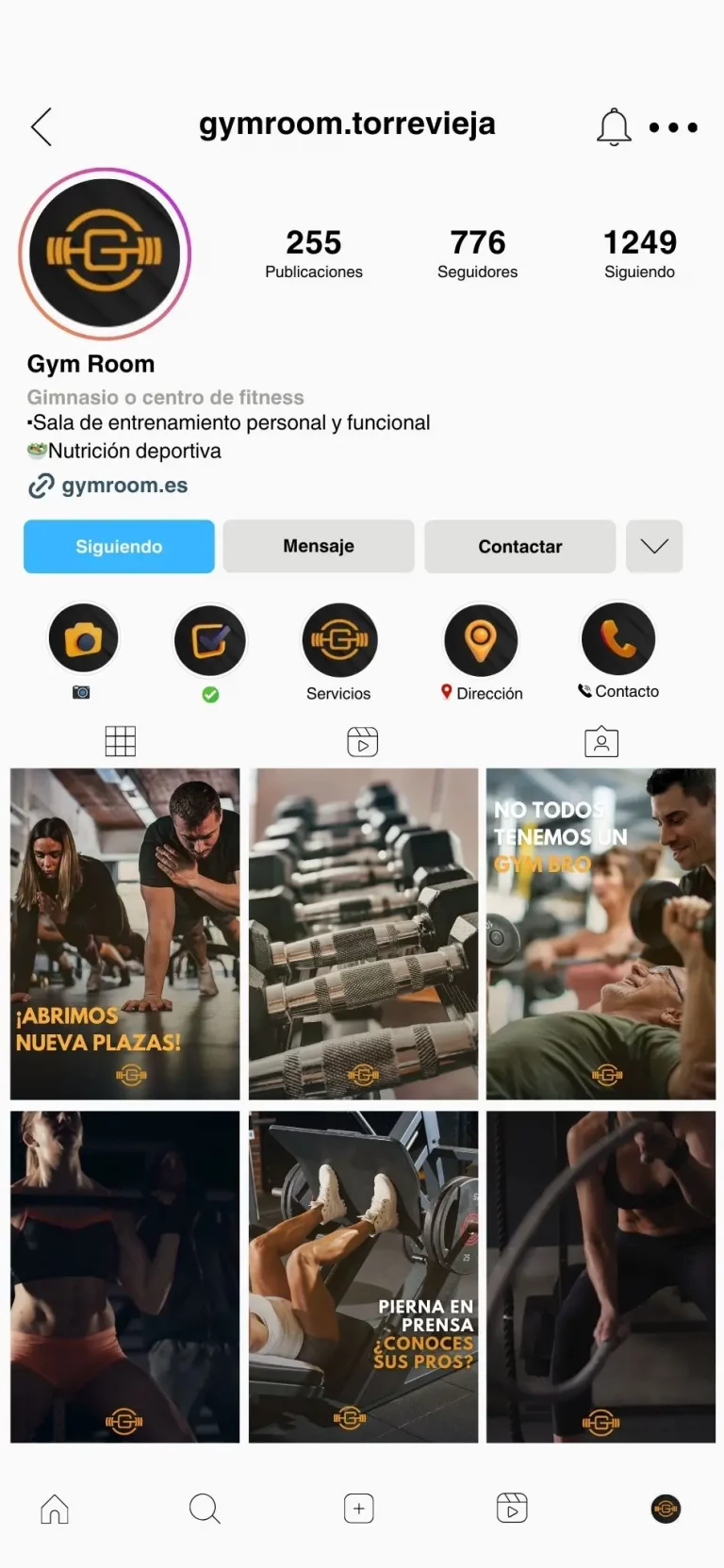Tap the Siguiendo button

(119, 547)
